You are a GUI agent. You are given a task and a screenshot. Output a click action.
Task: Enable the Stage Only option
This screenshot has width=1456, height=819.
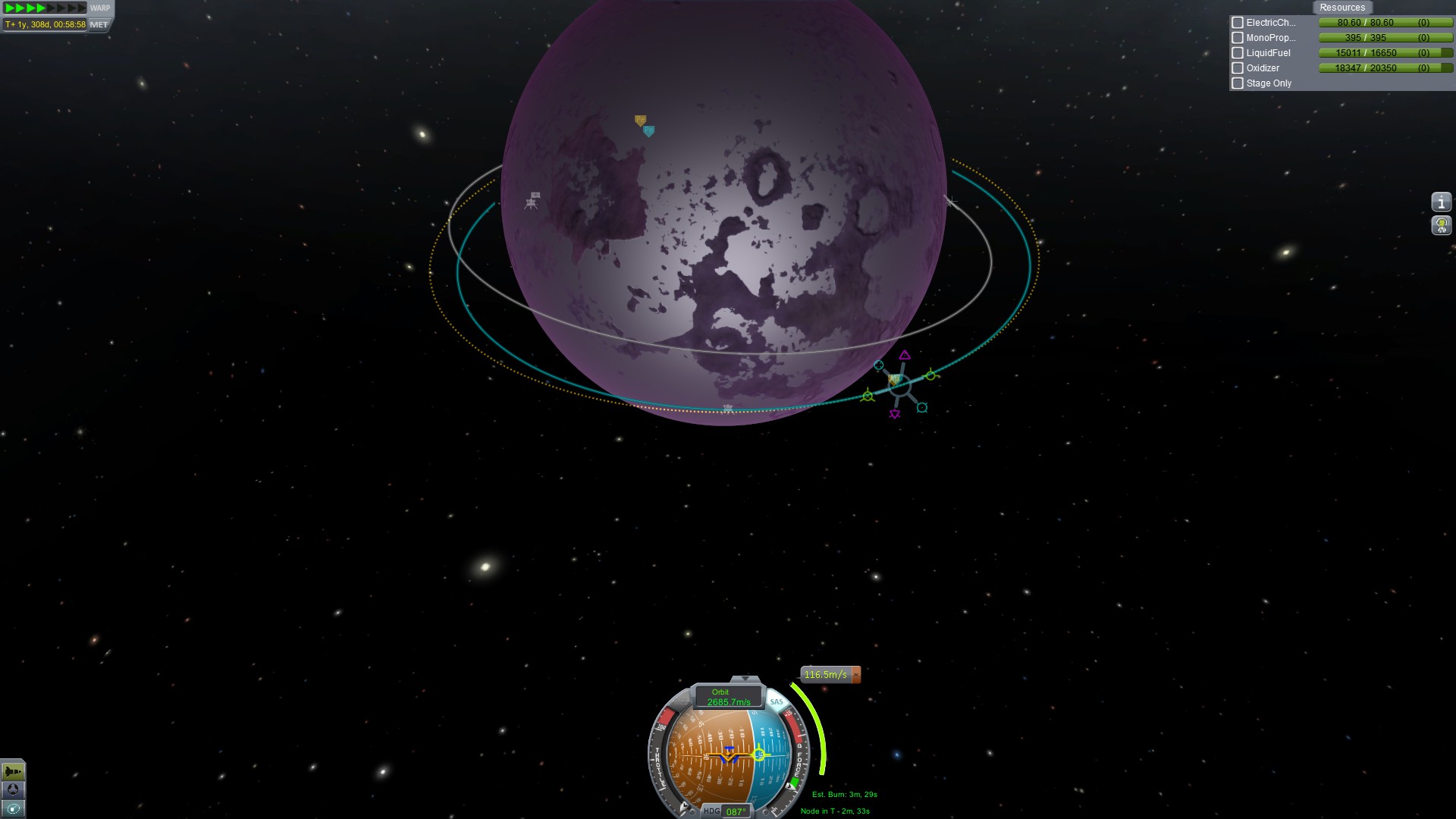coord(1238,83)
